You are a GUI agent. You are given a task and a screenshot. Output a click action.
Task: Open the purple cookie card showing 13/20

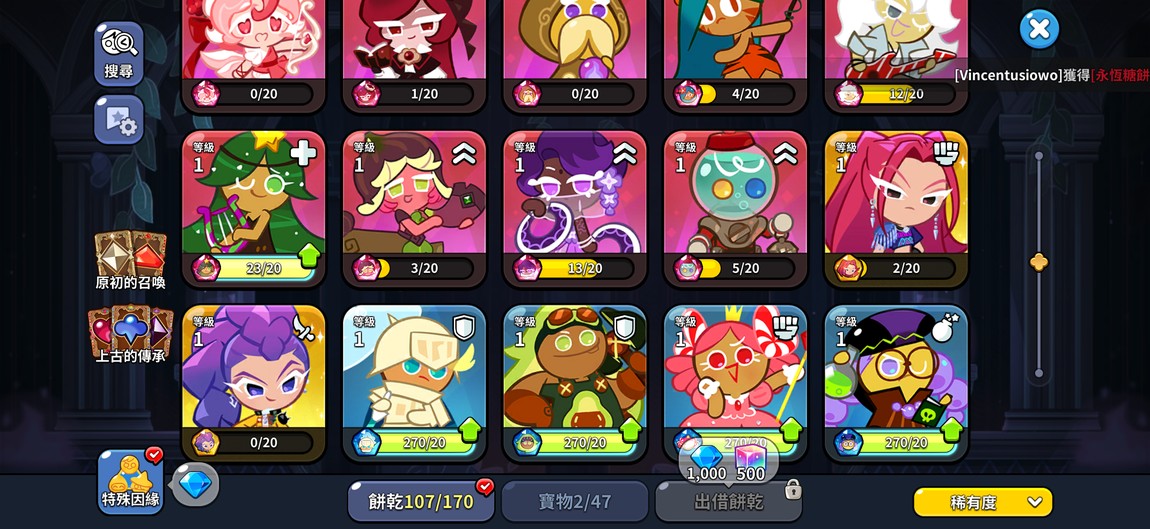pyautogui.click(x=575, y=205)
